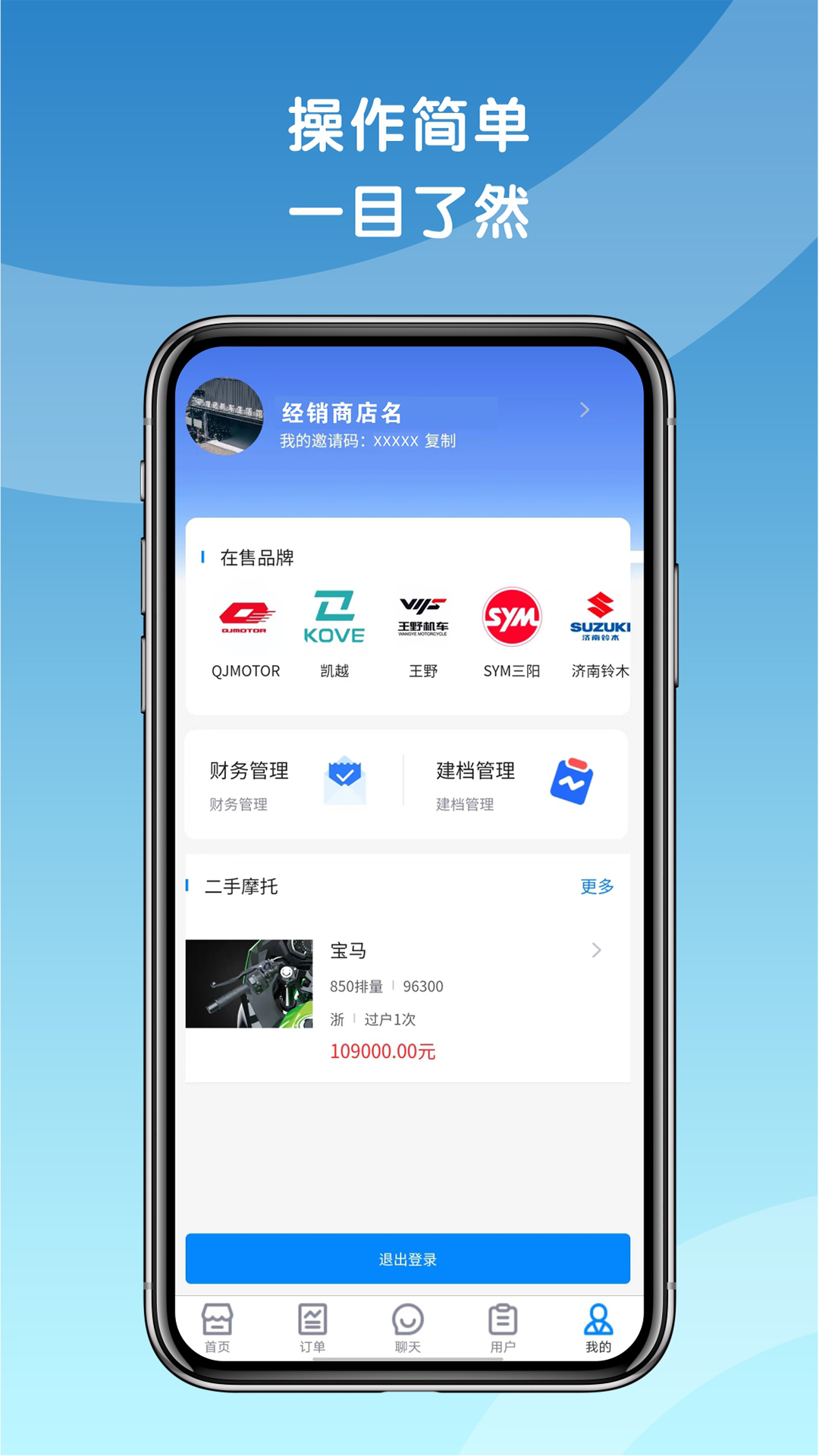
Task: Expand the dealer profile via the chevron
Action: (x=584, y=410)
